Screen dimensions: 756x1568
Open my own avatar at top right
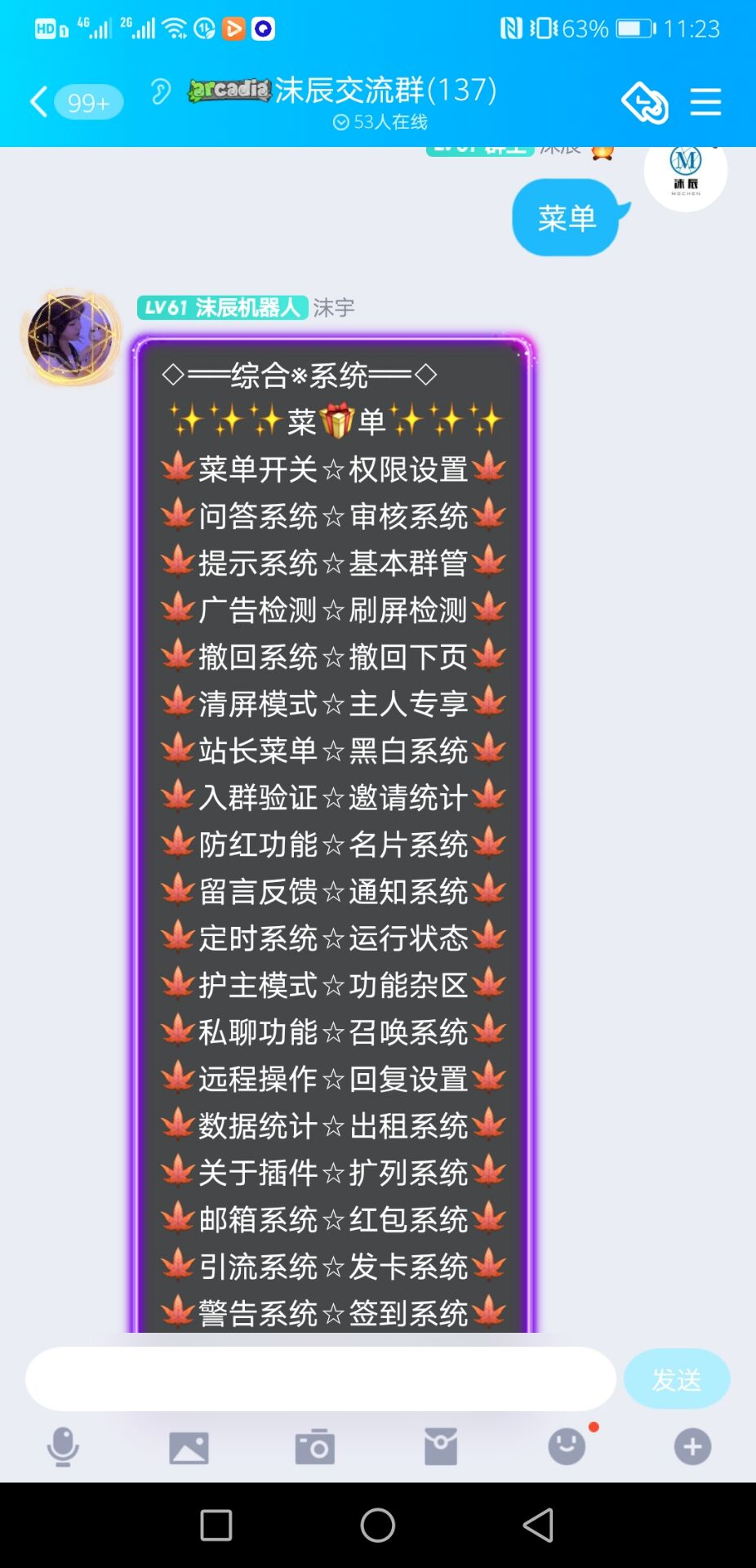686,171
